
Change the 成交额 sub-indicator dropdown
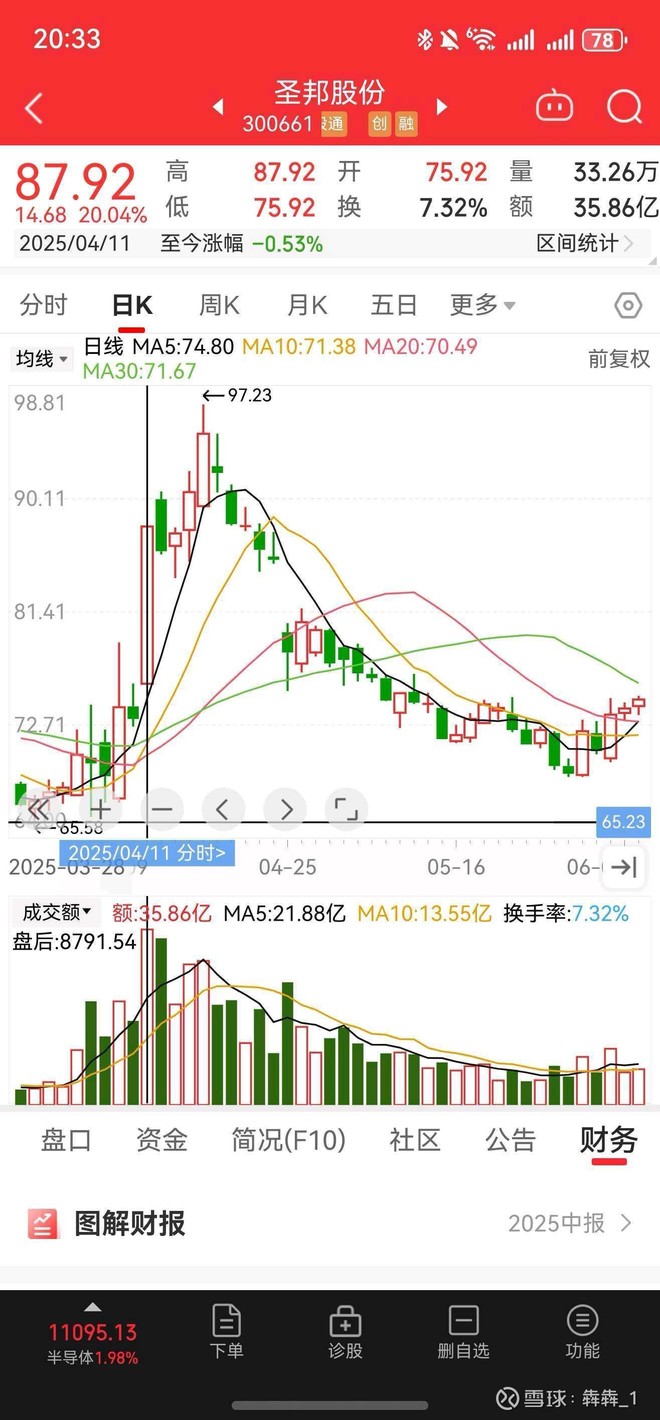coord(57,912)
